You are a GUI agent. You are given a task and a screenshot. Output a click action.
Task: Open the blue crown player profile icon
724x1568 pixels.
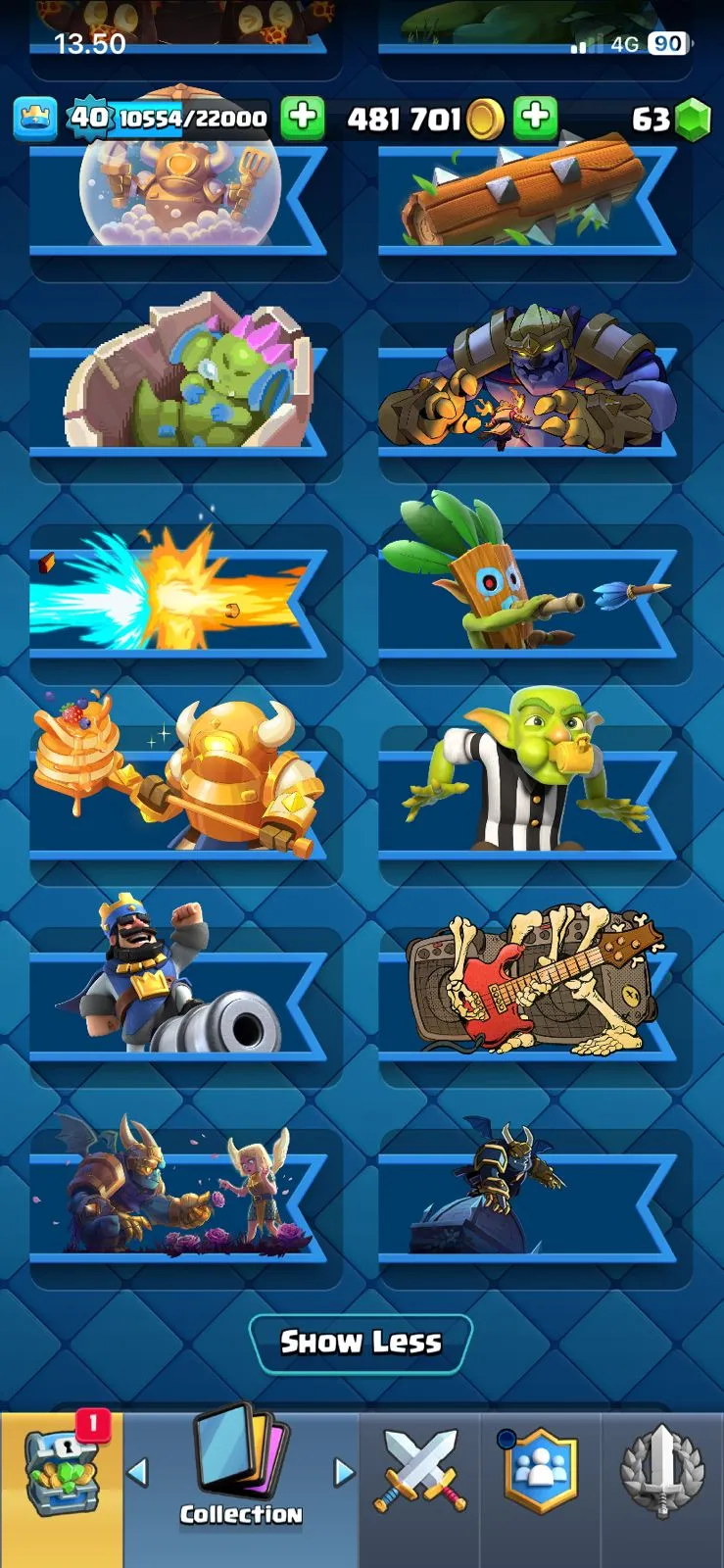point(34,119)
